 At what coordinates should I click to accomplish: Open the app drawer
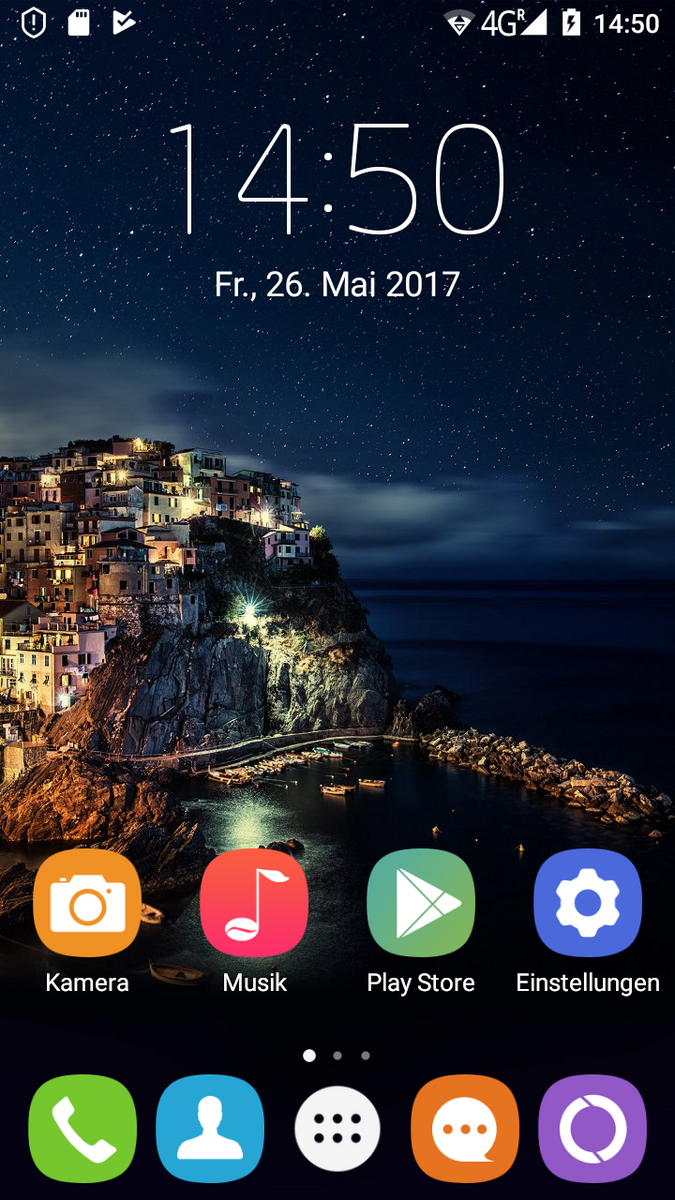[x=338, y=1129]
